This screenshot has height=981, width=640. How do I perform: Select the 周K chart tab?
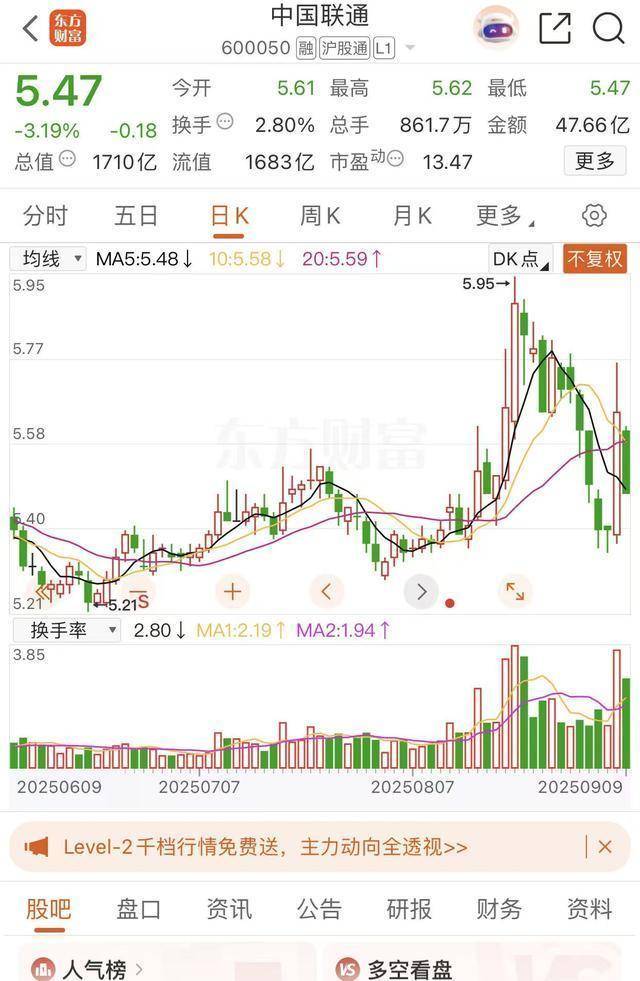(320, 215)
